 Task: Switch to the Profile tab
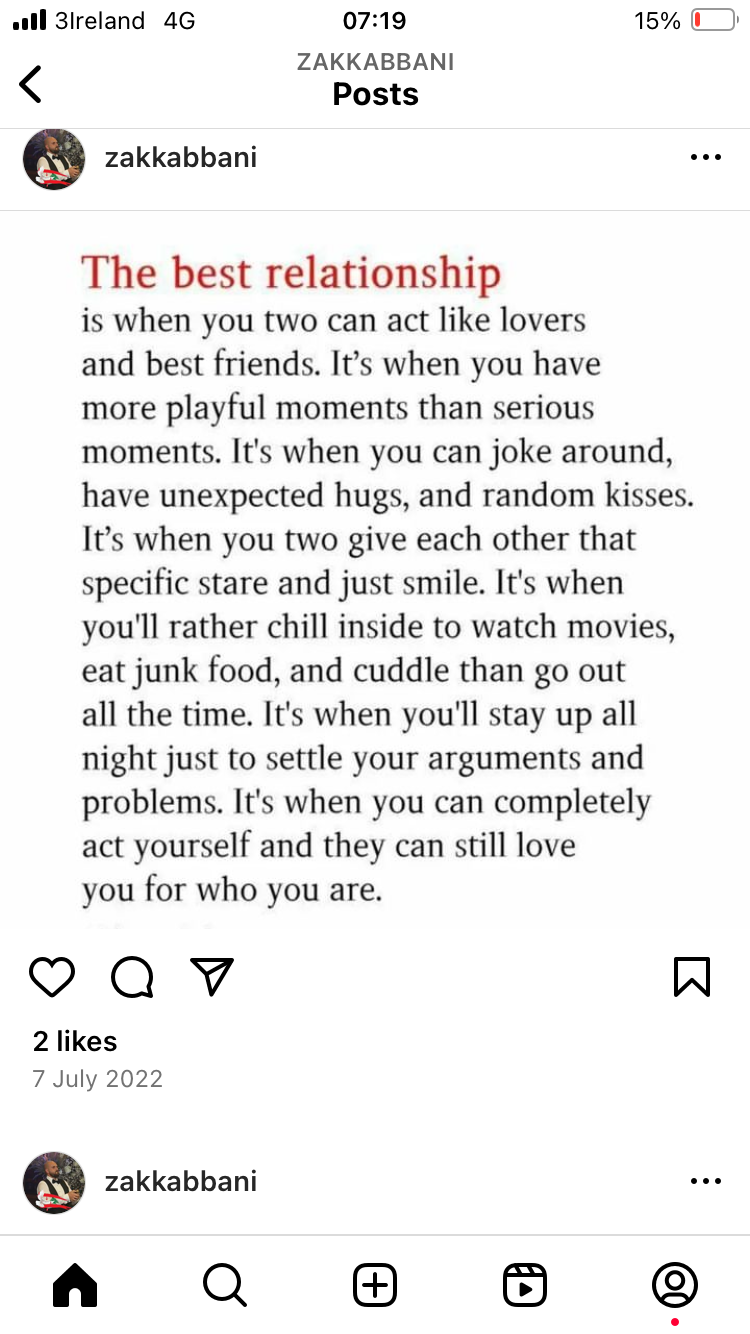tap(674, 1284)
